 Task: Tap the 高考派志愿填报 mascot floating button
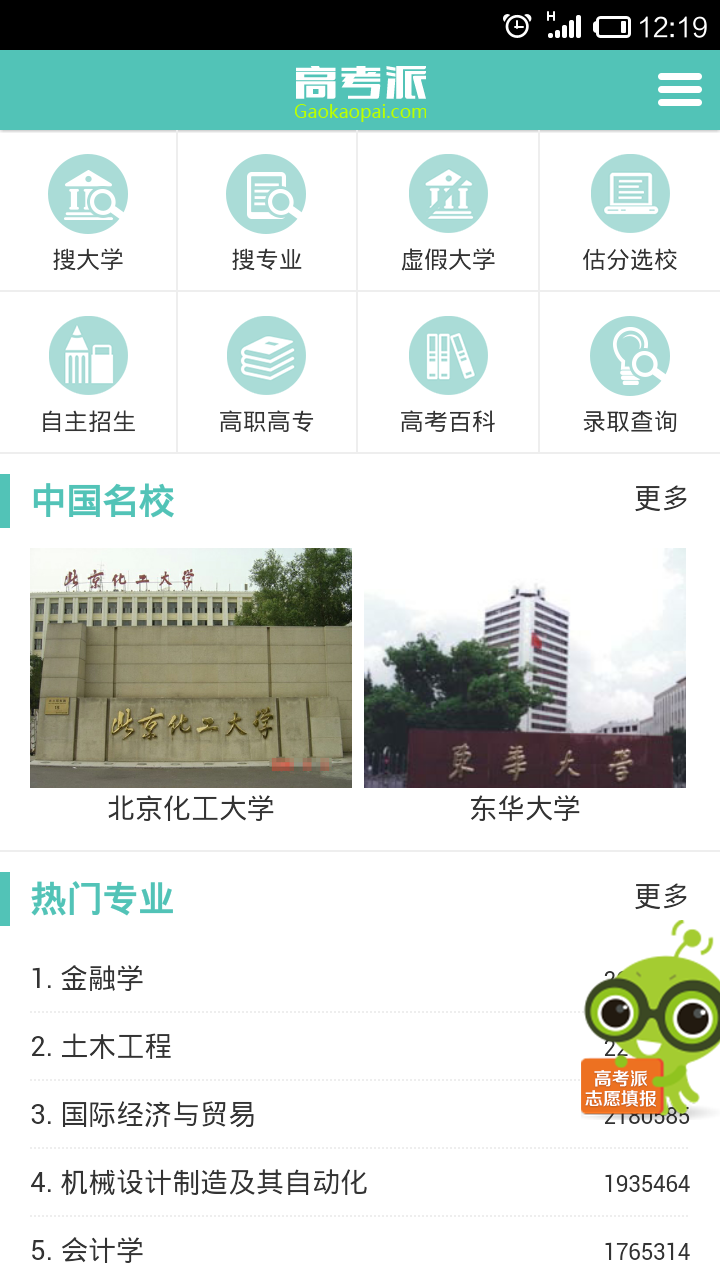(624, 1084)
